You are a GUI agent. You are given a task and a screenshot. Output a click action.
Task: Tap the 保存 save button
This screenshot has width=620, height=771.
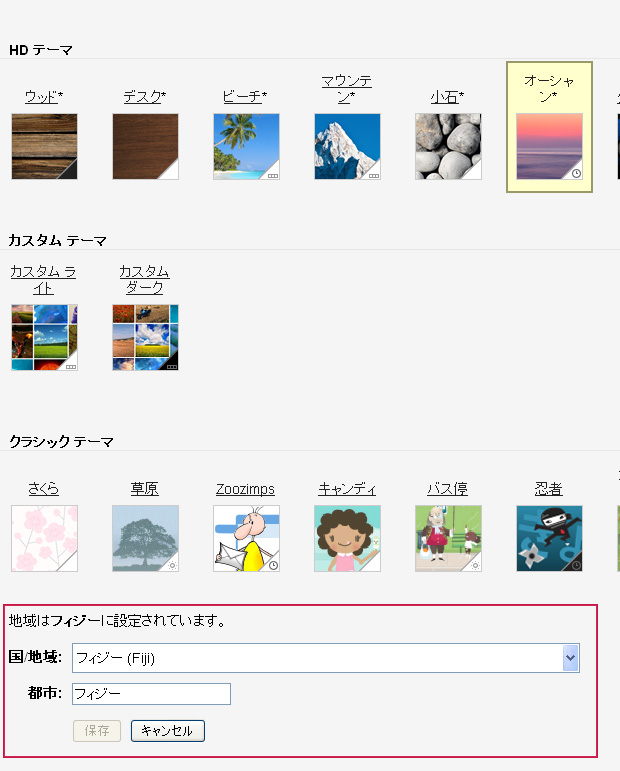pyautogui.click(x=97, y=731)
